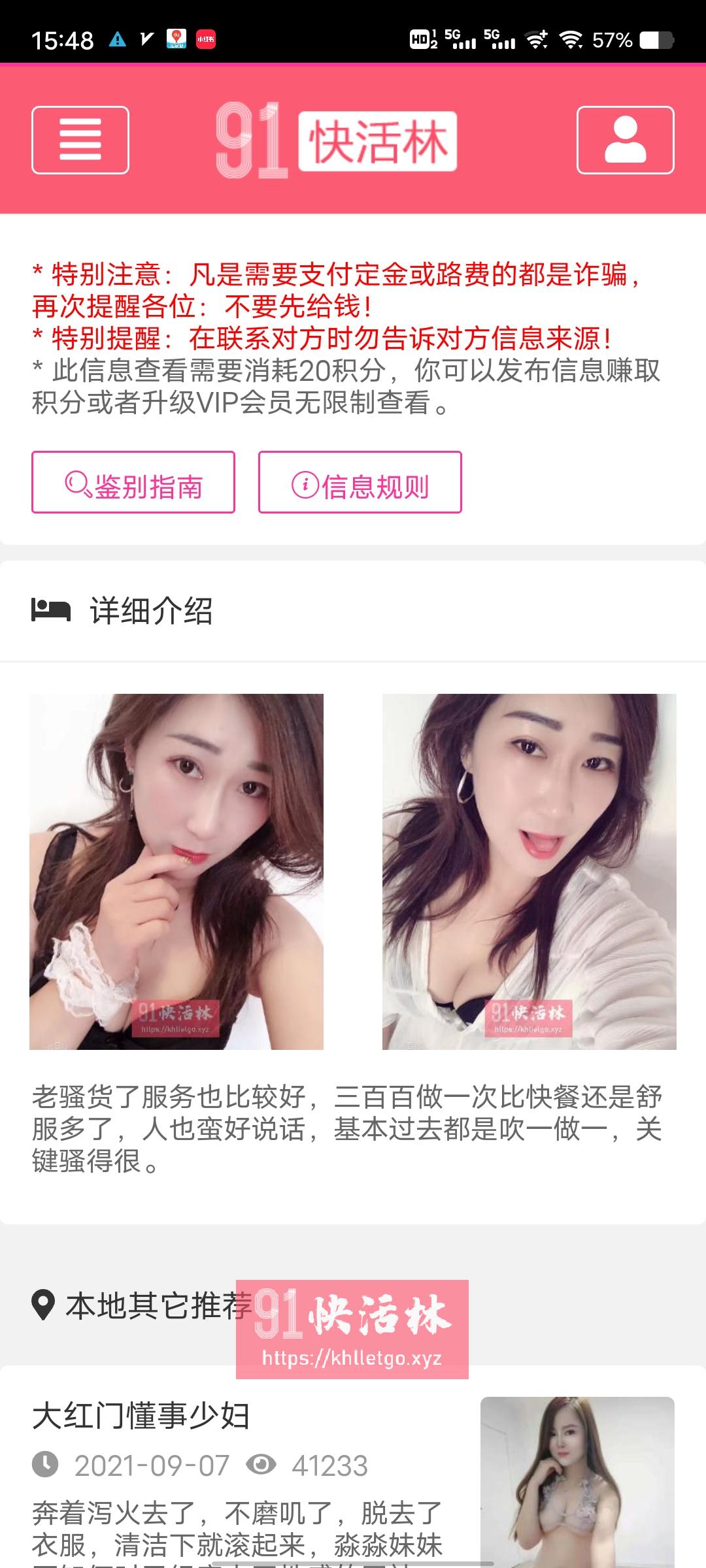Tap the warning triangle icon in status bar

(x=118, y=41)
